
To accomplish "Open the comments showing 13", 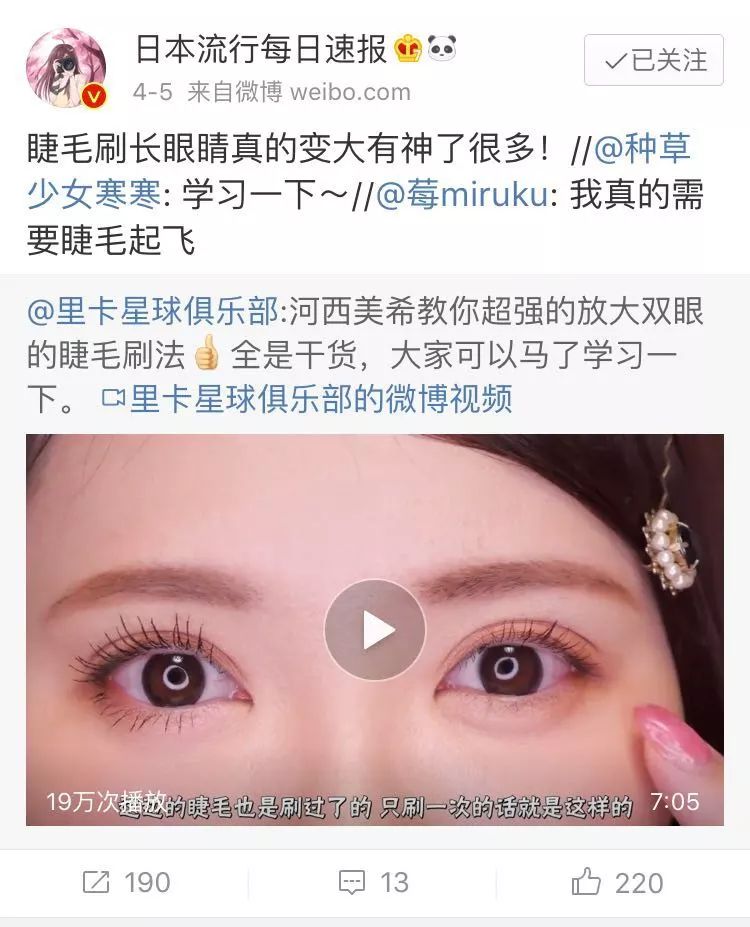I will [375, 882].
